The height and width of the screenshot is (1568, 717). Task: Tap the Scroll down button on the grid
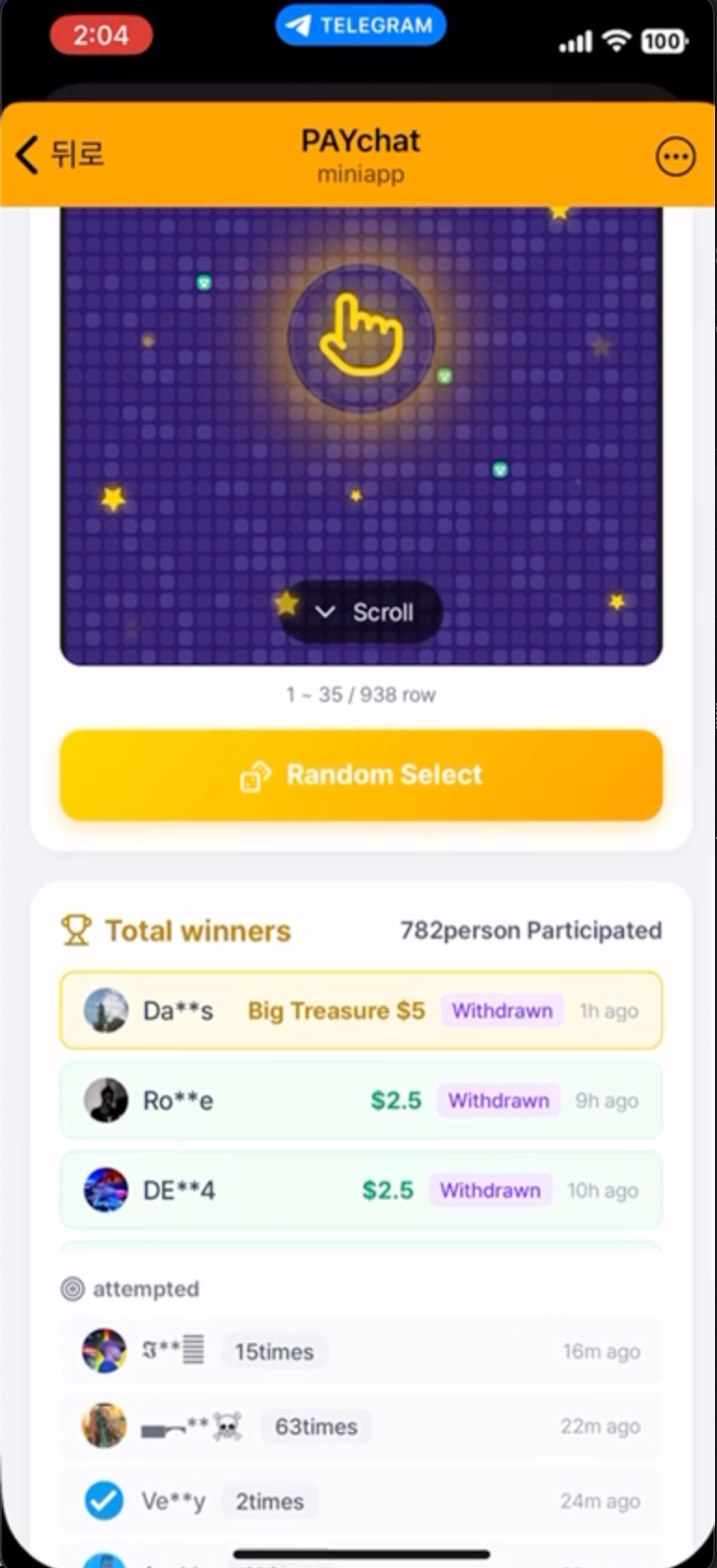point(362,612)
